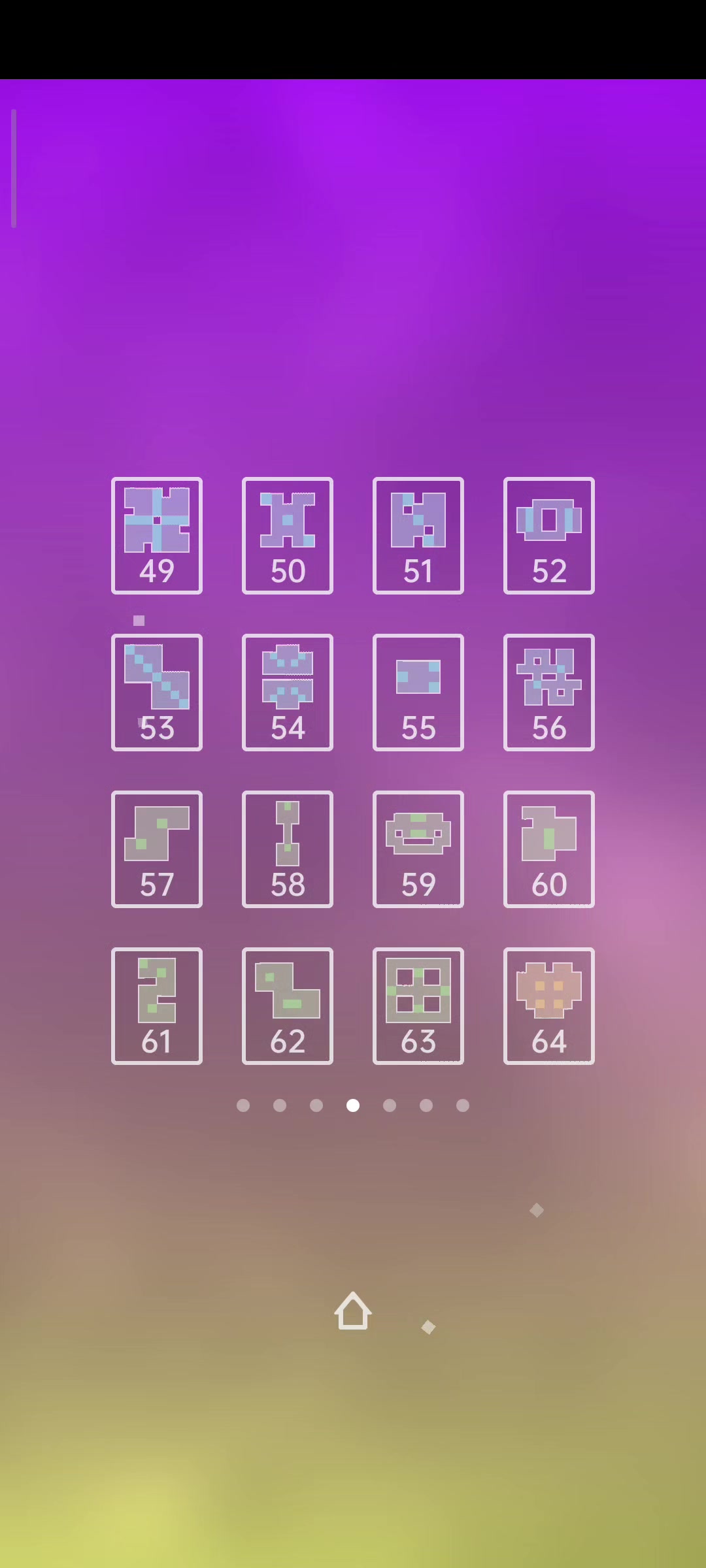Open level 60
Image resolution: width=706 pixels, height=1568 pixels.
[x=549, y=849]
